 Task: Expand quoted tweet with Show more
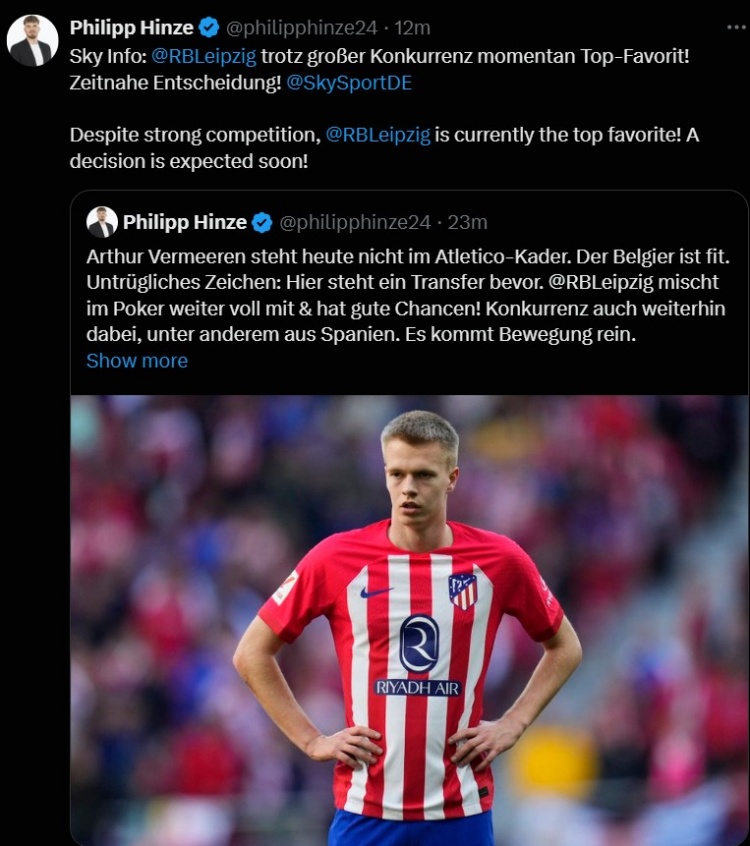pyautogui.click(x=137, y=361)
